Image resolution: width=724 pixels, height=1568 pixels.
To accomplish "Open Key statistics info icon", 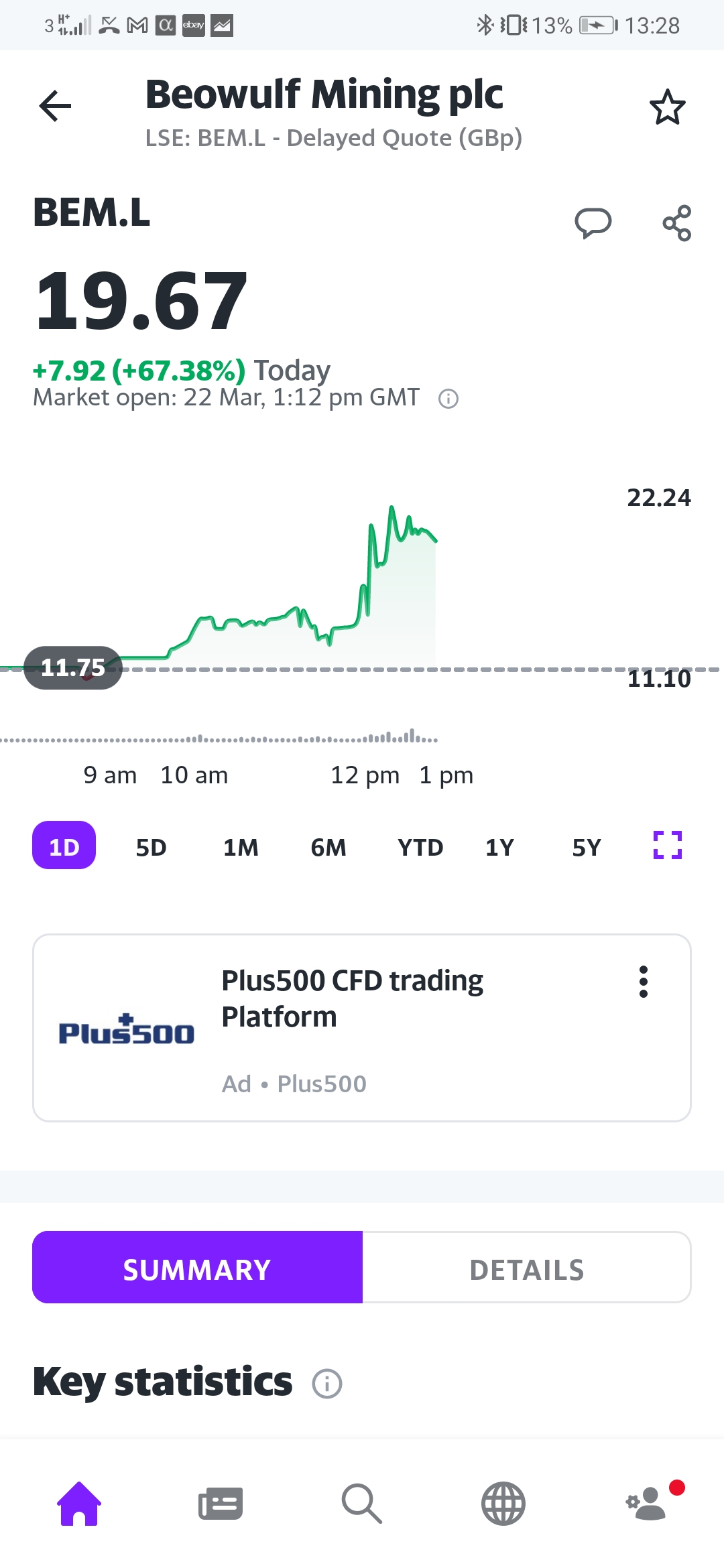I will tap(327, 1384).
